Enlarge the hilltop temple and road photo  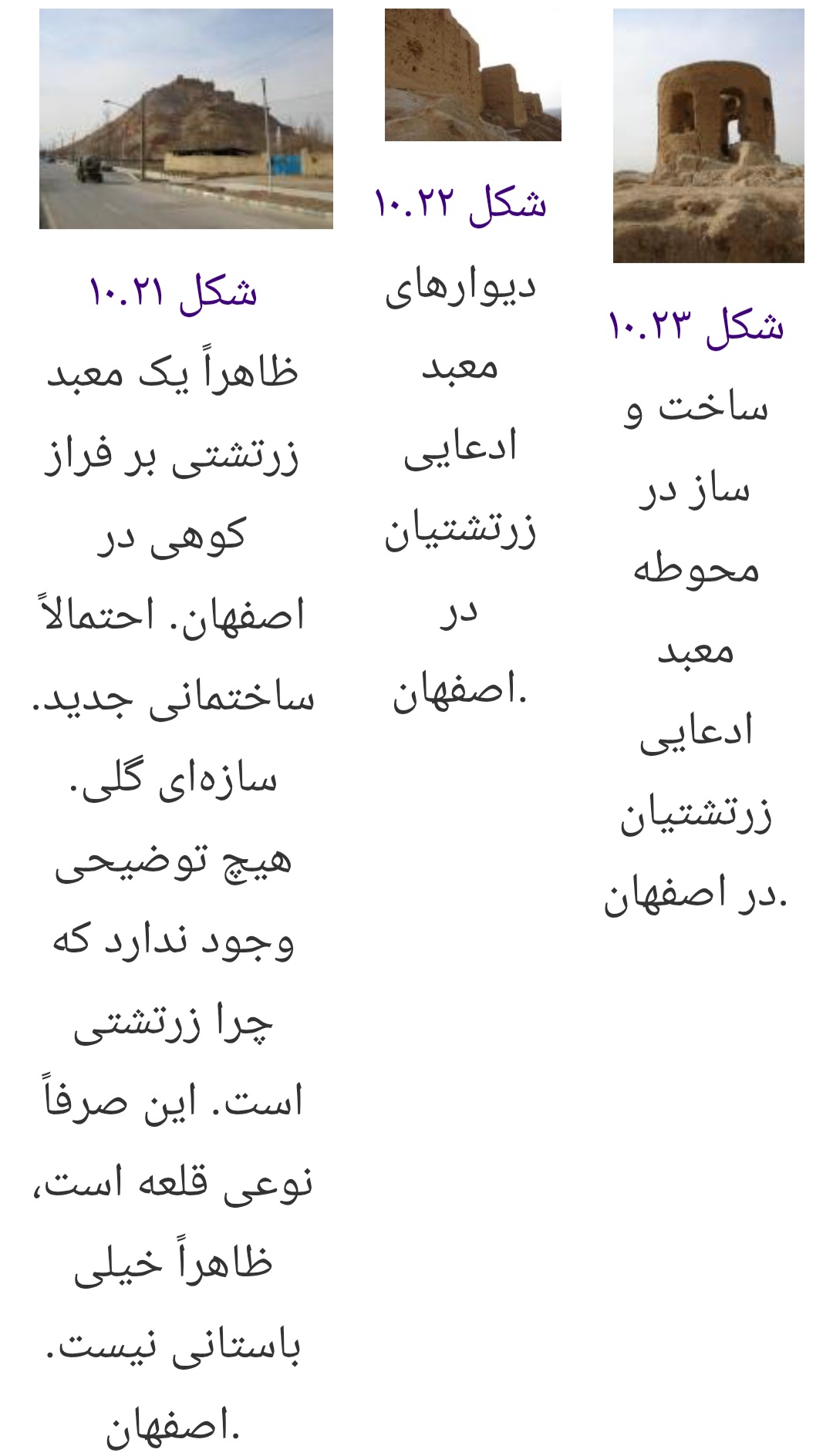coord(186,119)
